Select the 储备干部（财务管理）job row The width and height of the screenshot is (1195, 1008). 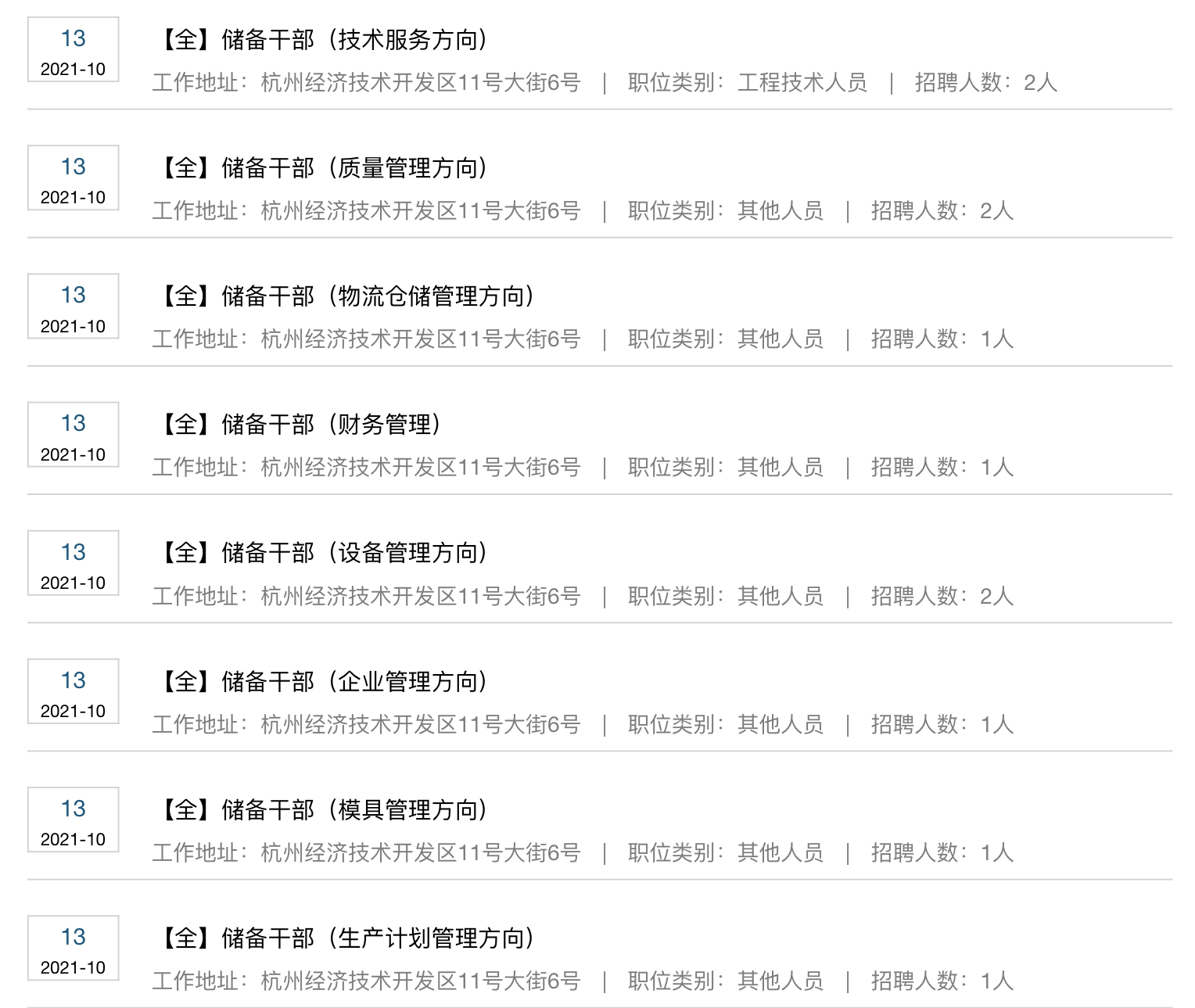[x=298, y=425]
